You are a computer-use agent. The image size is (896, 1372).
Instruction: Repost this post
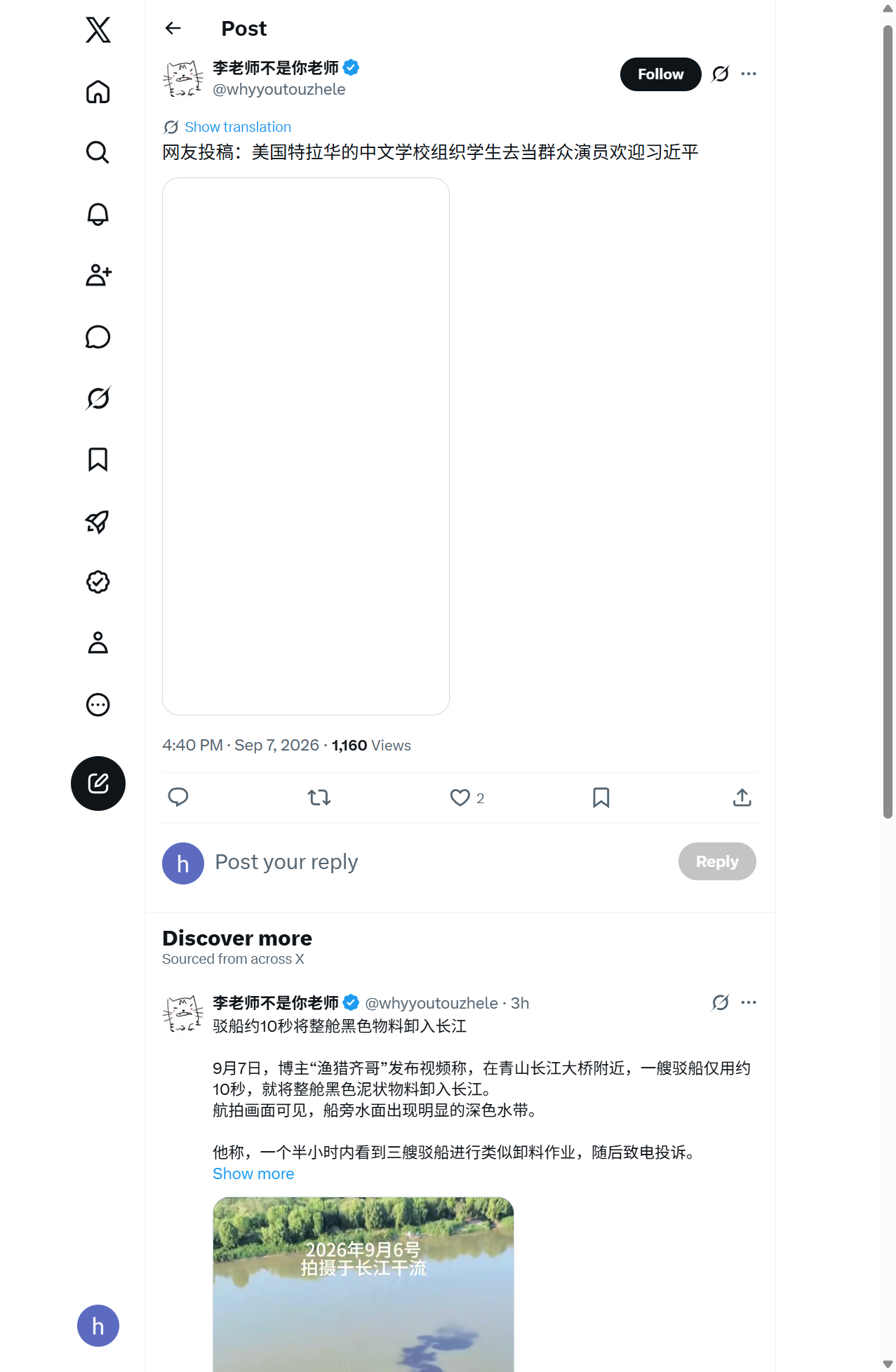click(x=319, y=798)
